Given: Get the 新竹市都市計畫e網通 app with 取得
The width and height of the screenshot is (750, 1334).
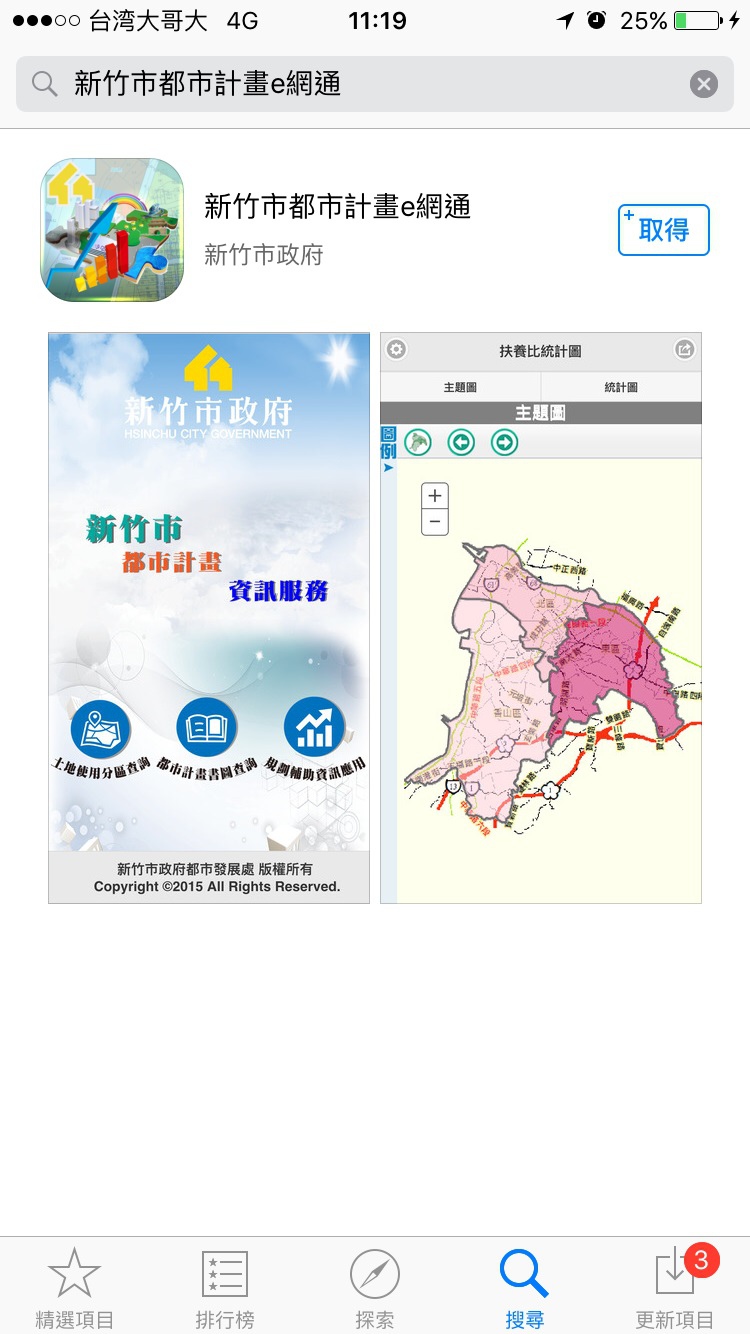Looking at the screenshot, I should [663, 230].
